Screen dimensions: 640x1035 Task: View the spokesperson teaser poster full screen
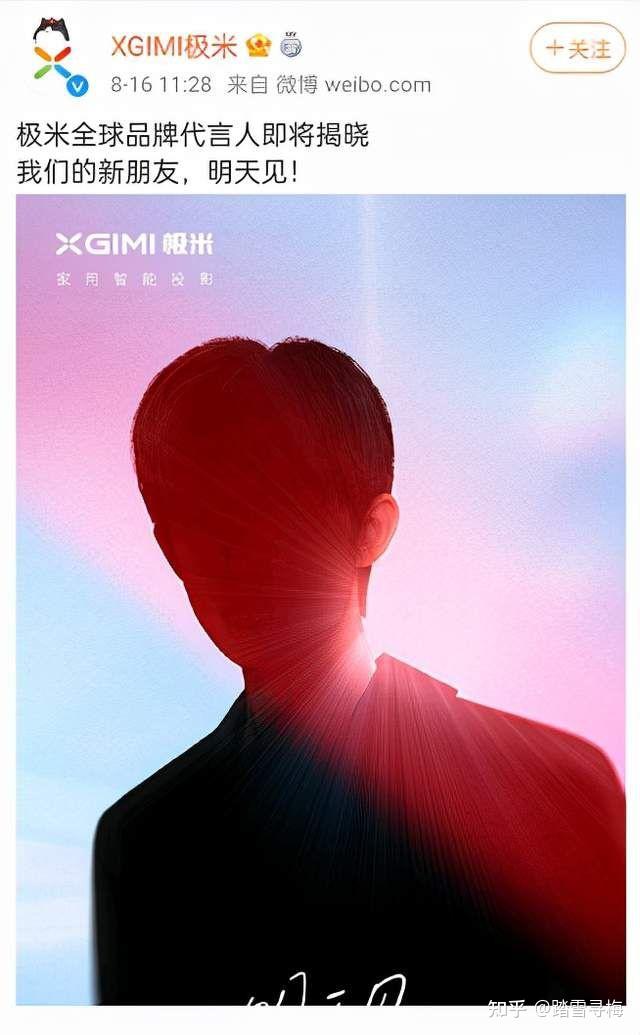point(320,600)
